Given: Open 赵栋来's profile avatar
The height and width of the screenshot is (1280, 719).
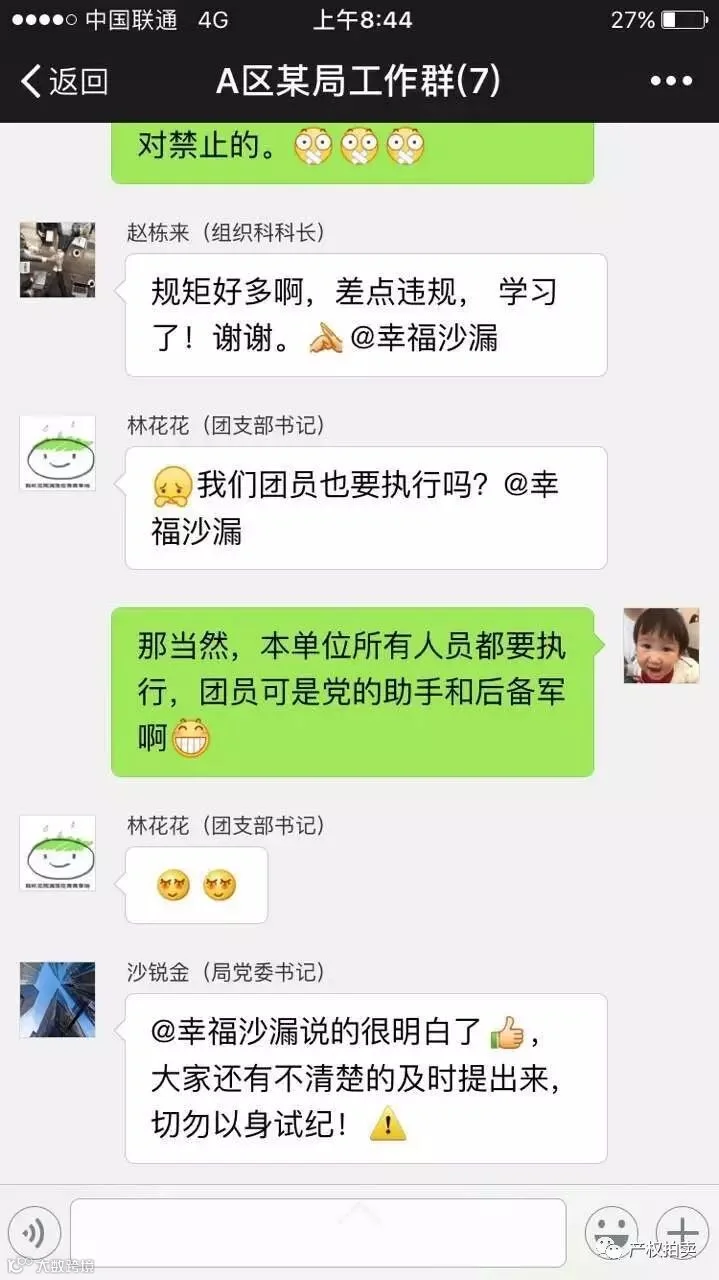Looking at the screenshot, I should point(58,260).
